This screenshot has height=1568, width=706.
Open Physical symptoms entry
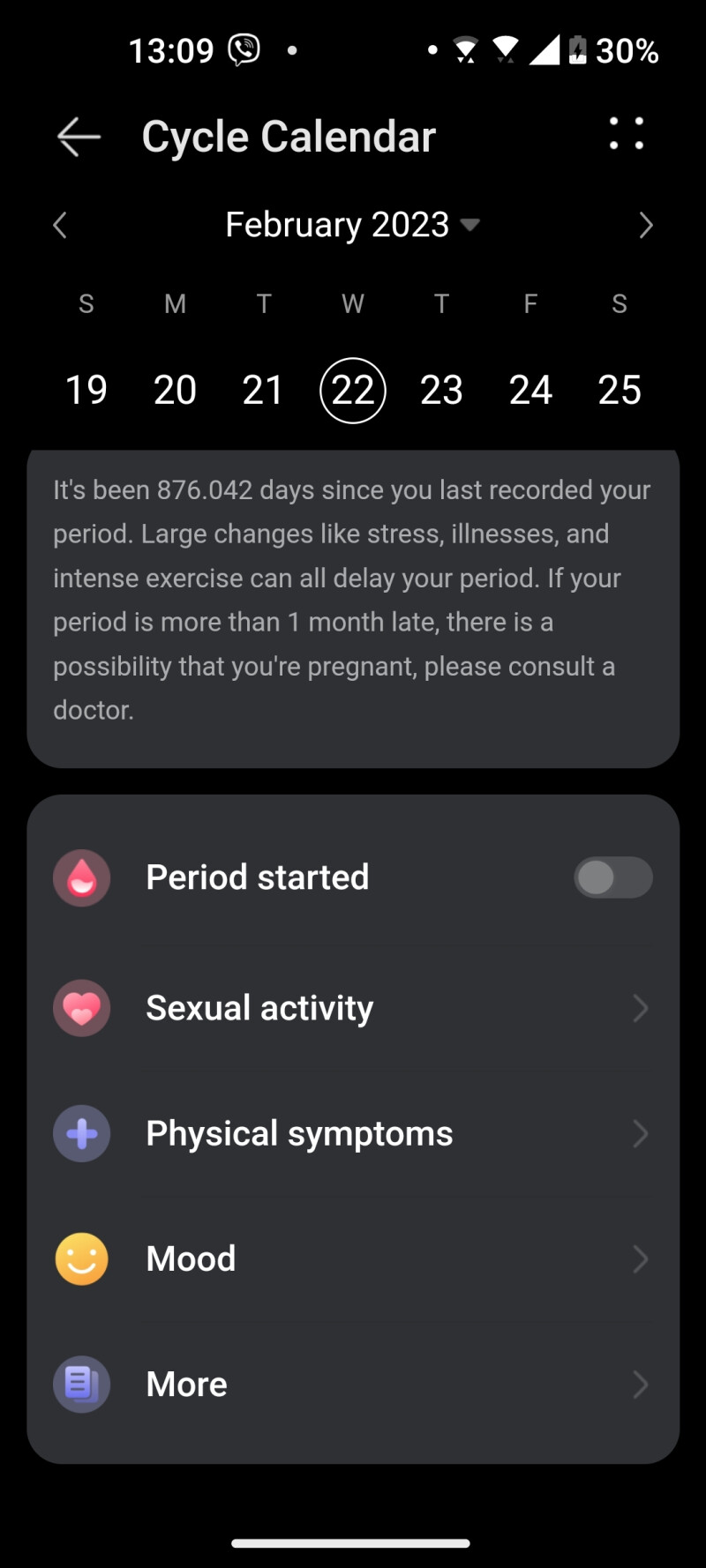[x=353, y=1133]
